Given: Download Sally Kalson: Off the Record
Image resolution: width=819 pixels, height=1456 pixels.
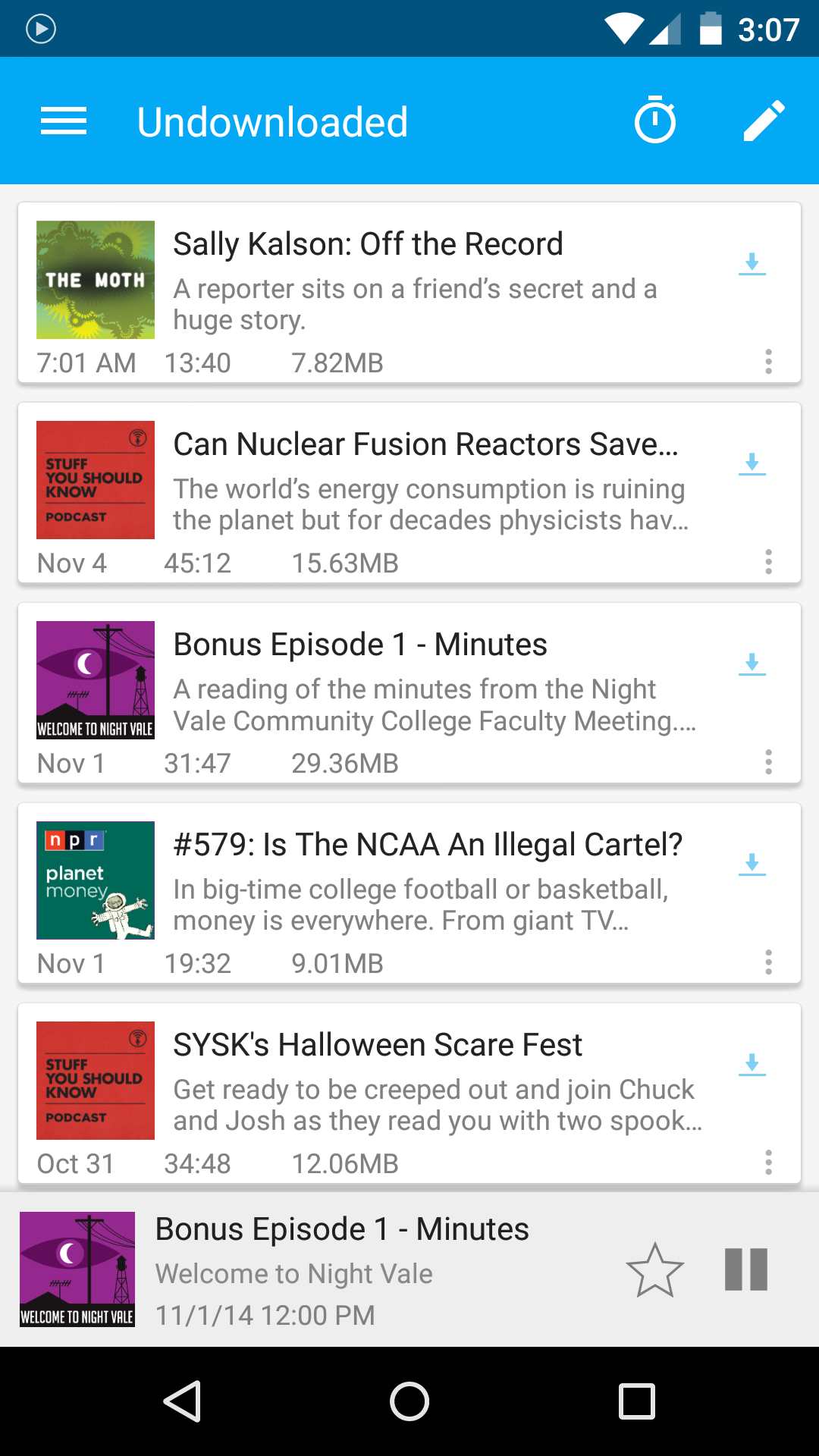Looking at the screenshot, I should click(x=752, y=264).
